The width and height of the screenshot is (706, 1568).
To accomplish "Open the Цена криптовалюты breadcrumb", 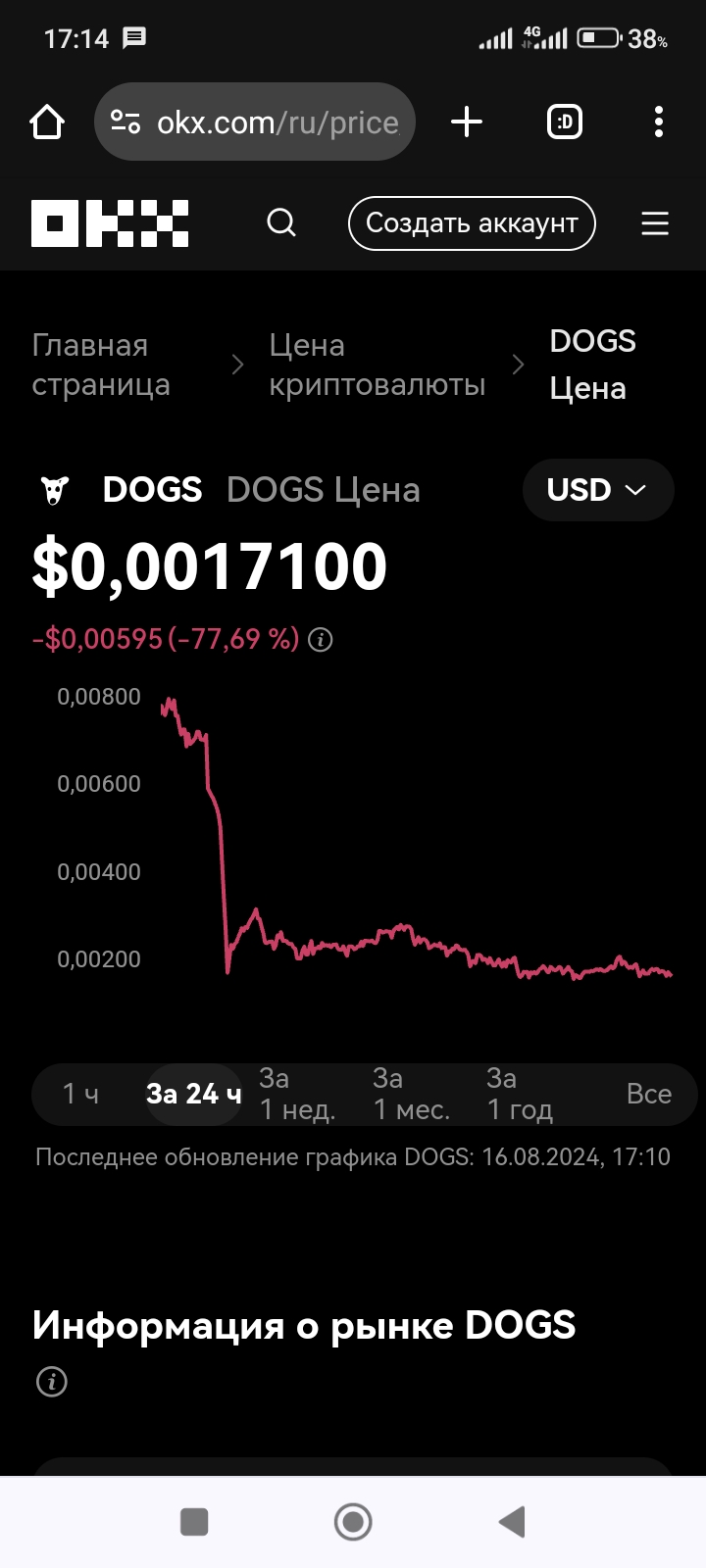I will coord(377,365).
